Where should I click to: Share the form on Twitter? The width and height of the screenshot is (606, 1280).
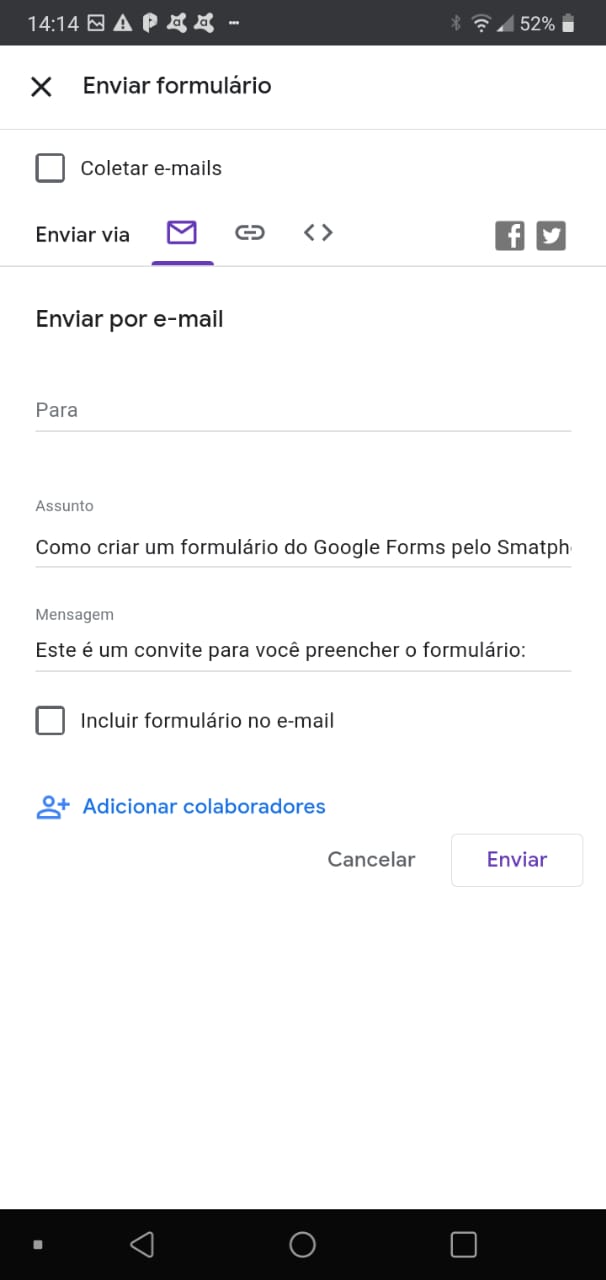pyautogui.click(x=551, y=235)
